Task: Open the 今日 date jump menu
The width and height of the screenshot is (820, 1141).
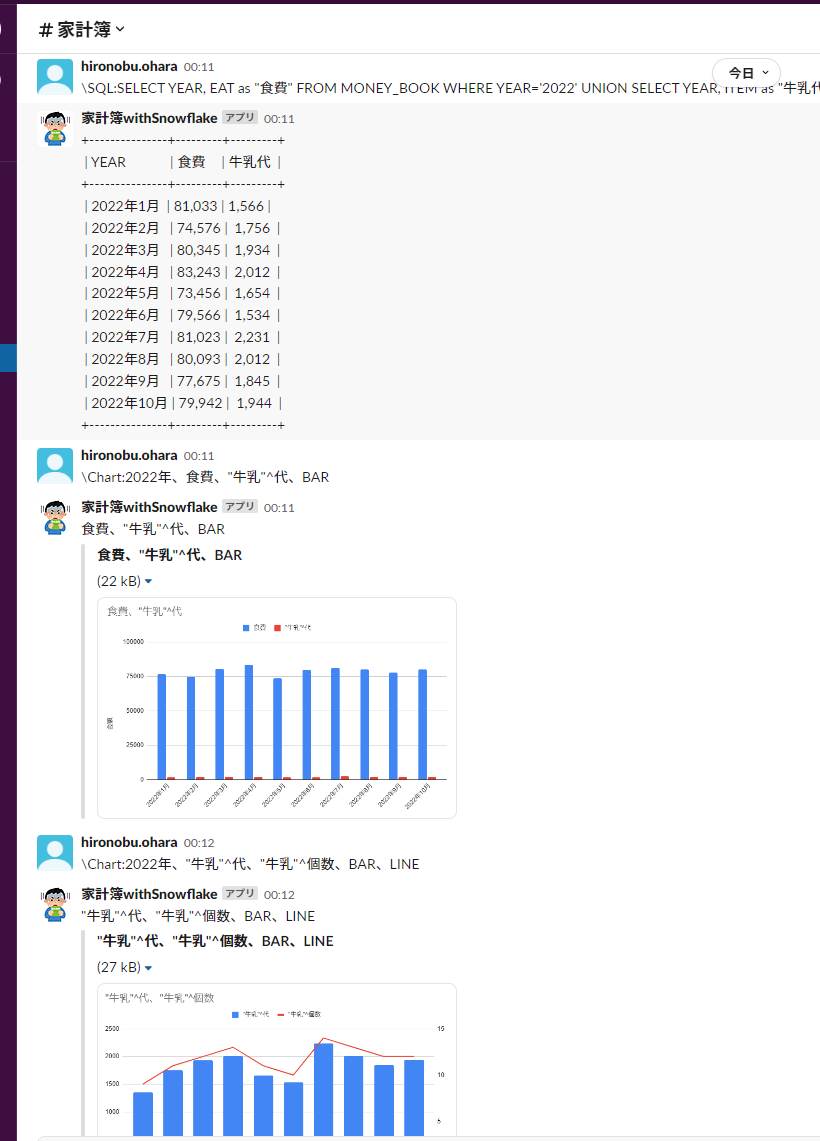Action: (x=746, y=73)
